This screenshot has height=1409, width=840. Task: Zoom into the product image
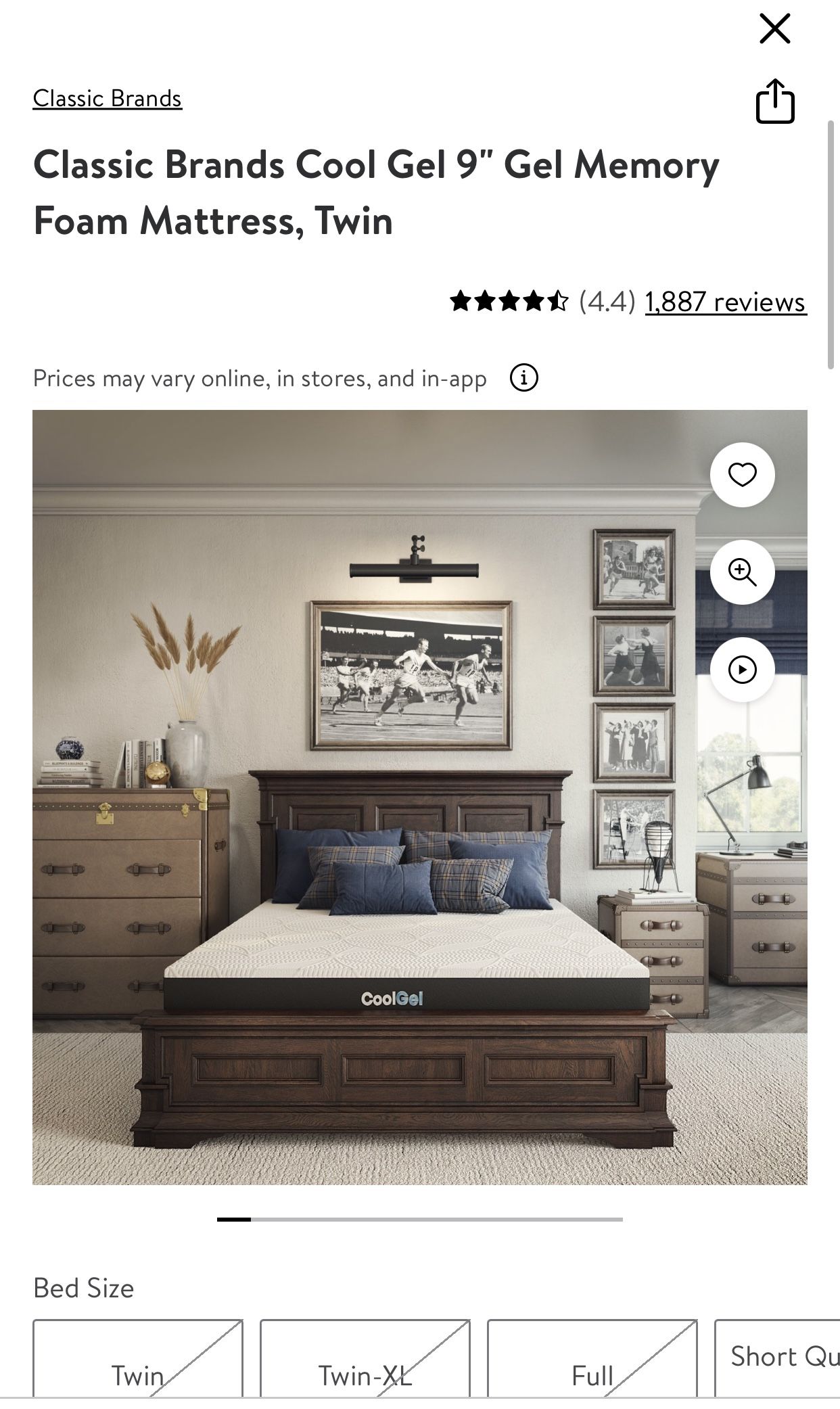pos(742,572)
